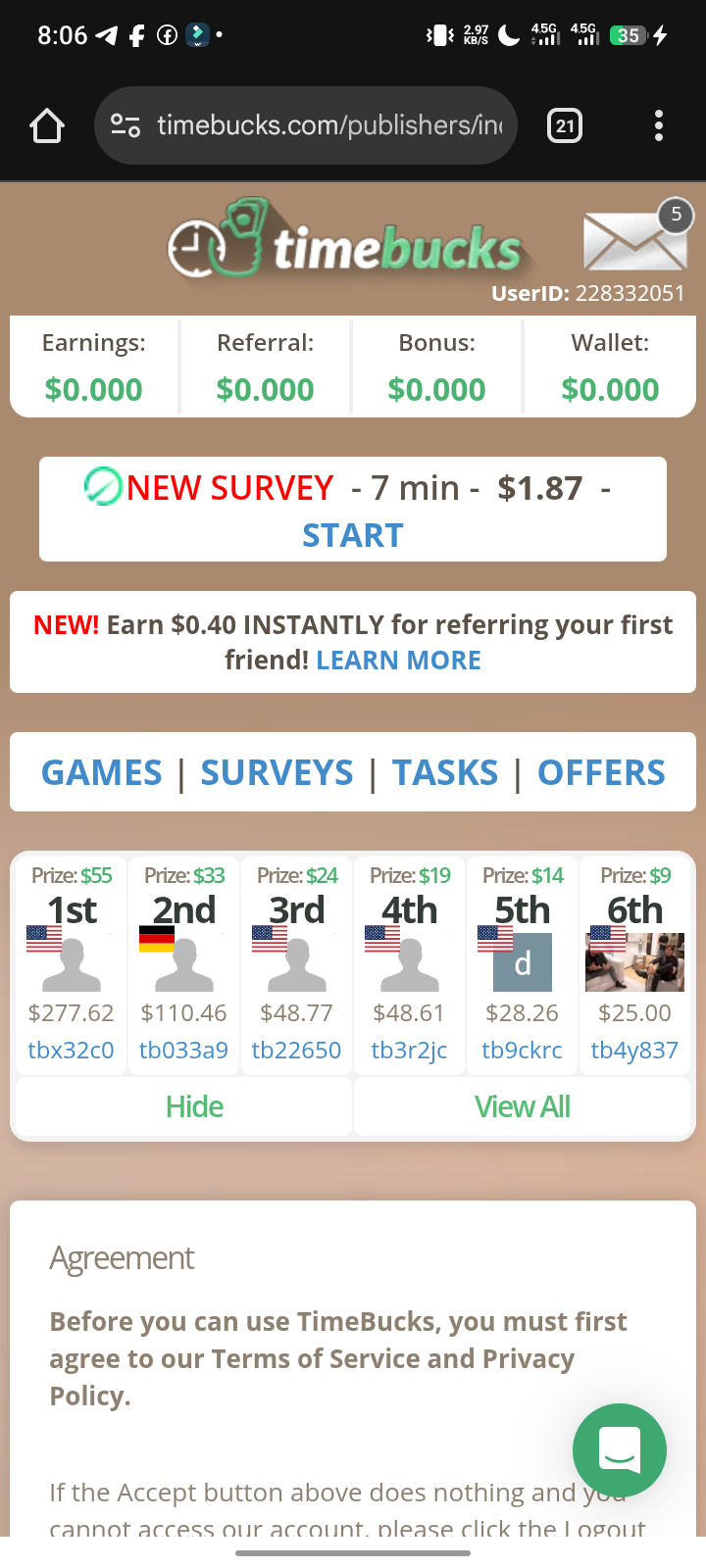This screenshot has height=1568, width=706.
Task: Open the browser tab switcher showing 21
Action: pos(565,125)
